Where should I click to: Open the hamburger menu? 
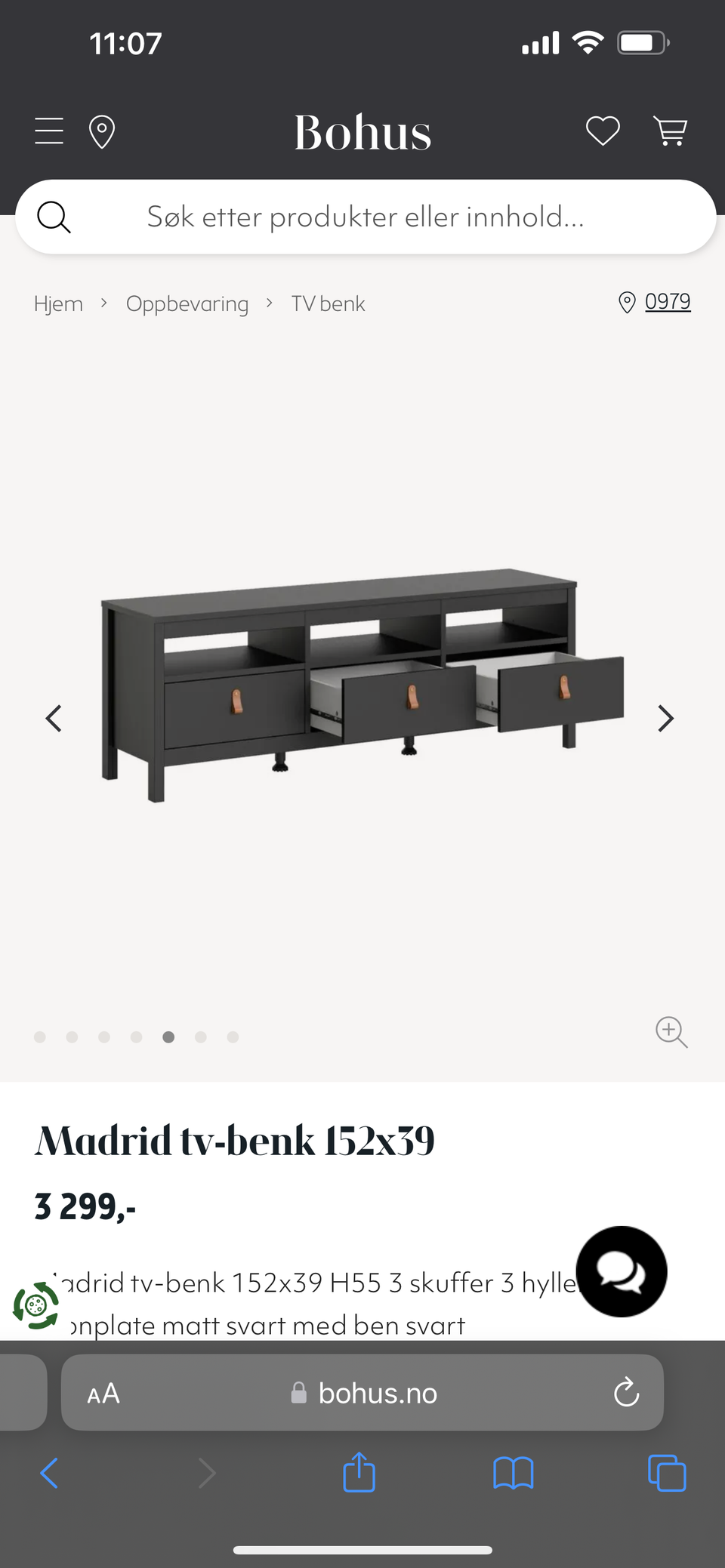(x=49, y=131)
